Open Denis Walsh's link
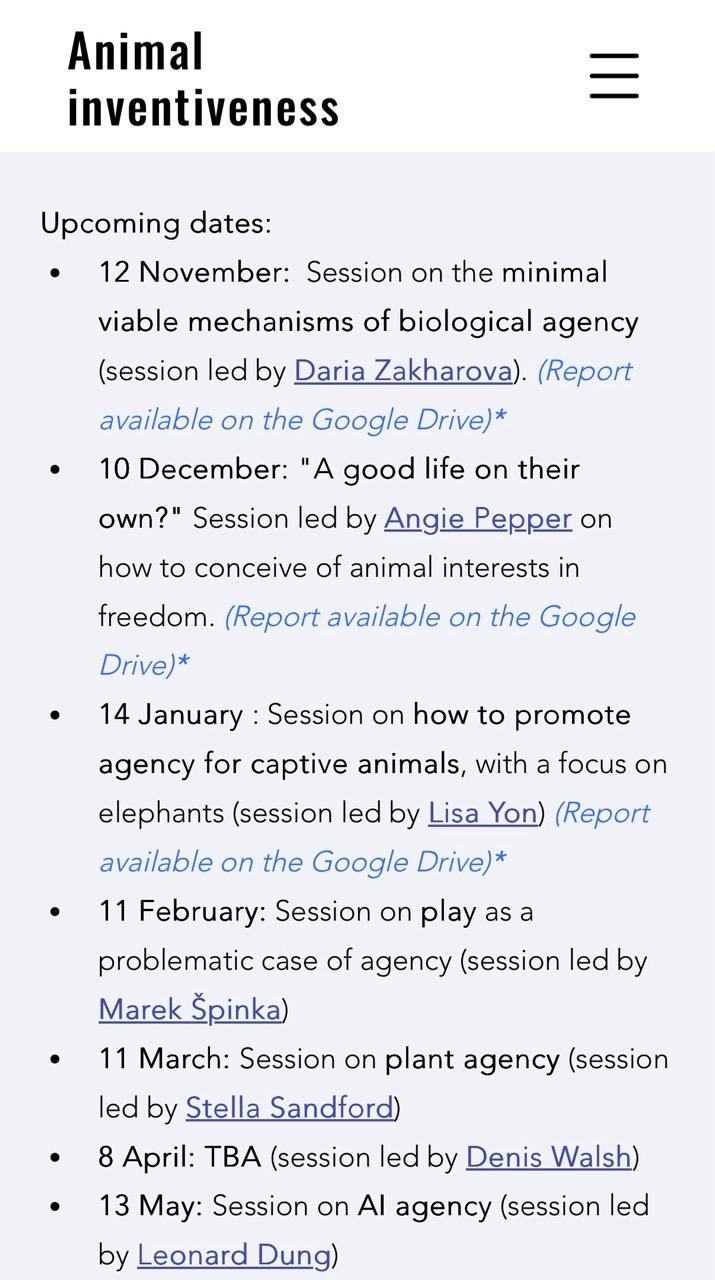Viewport: 715px width, 1280px height. (x=548, y=1157)
